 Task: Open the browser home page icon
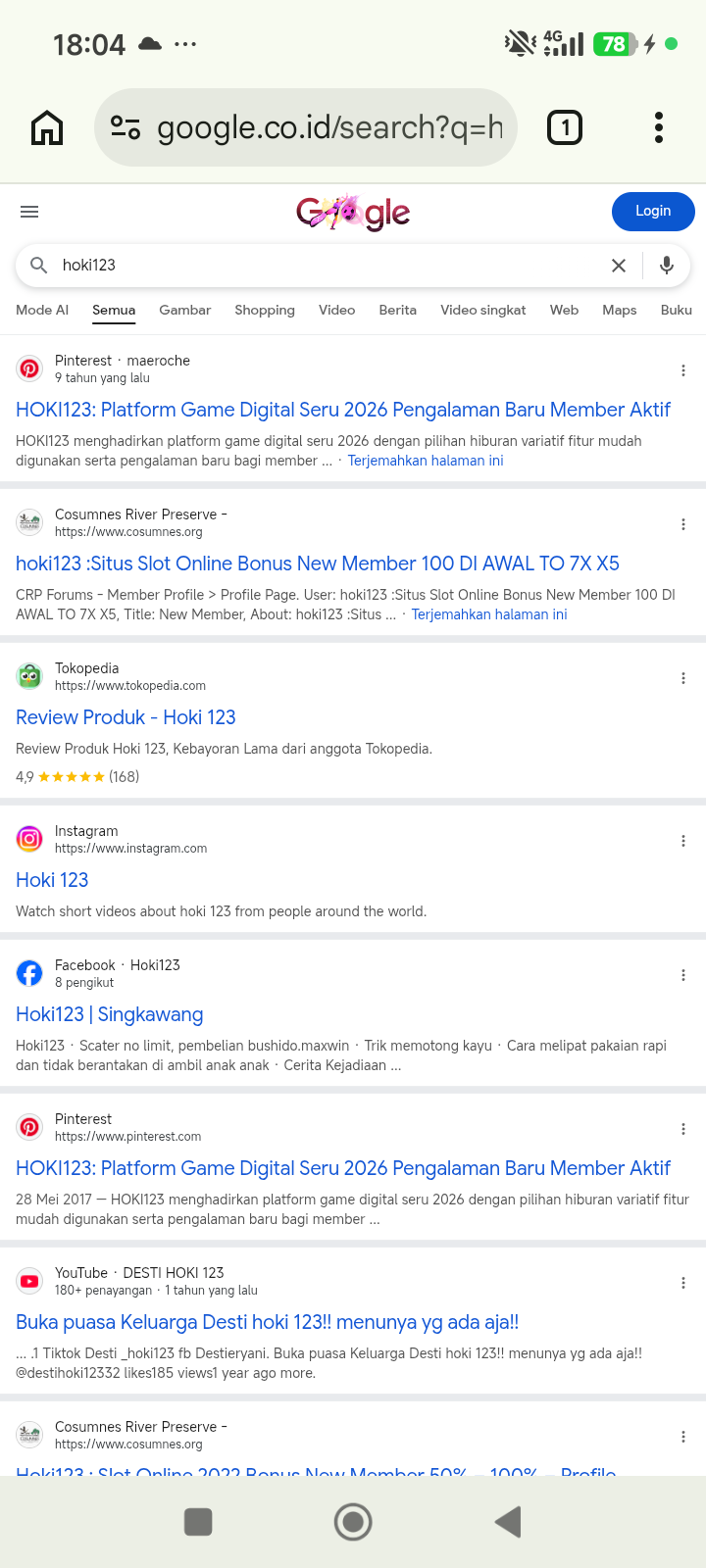pos(47,127)
